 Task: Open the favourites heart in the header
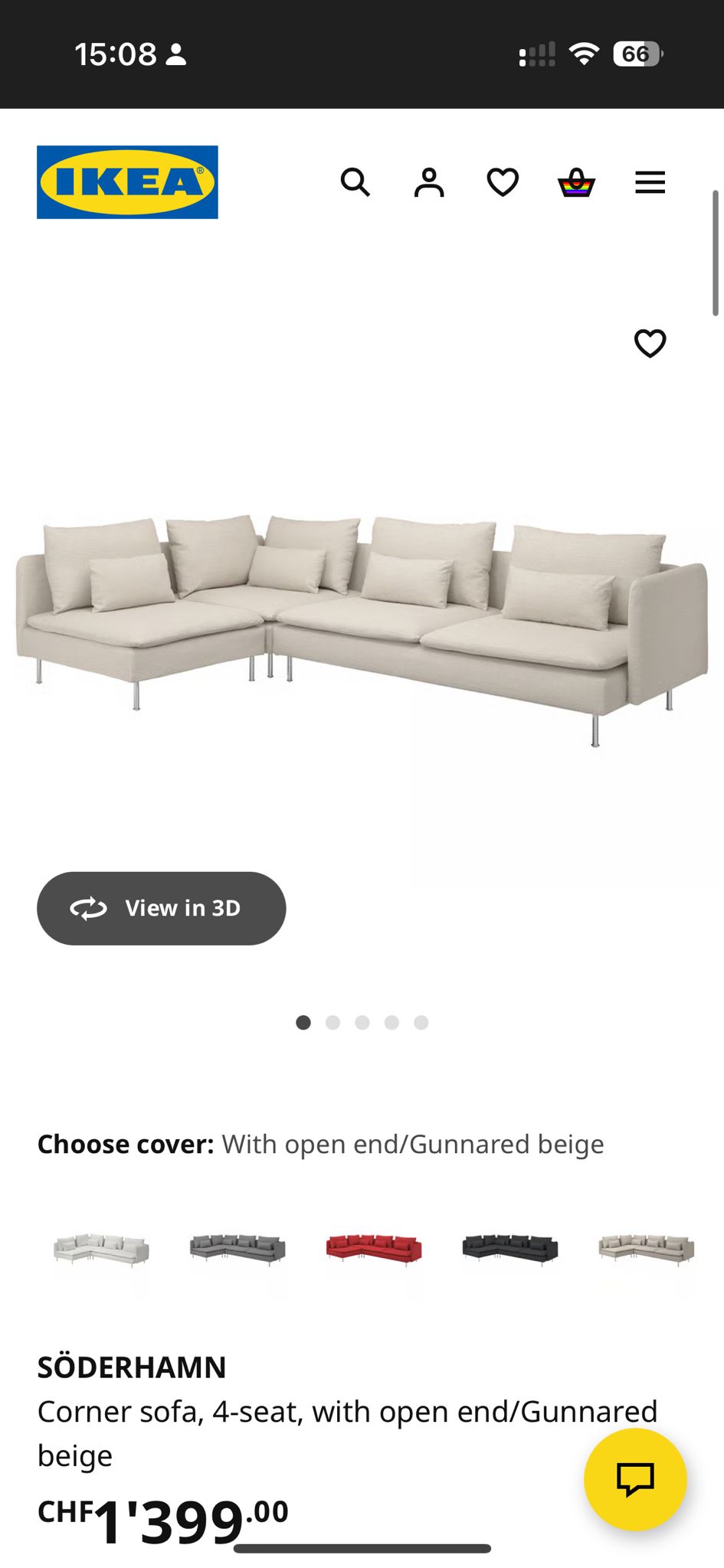click(x=503, y=183)
